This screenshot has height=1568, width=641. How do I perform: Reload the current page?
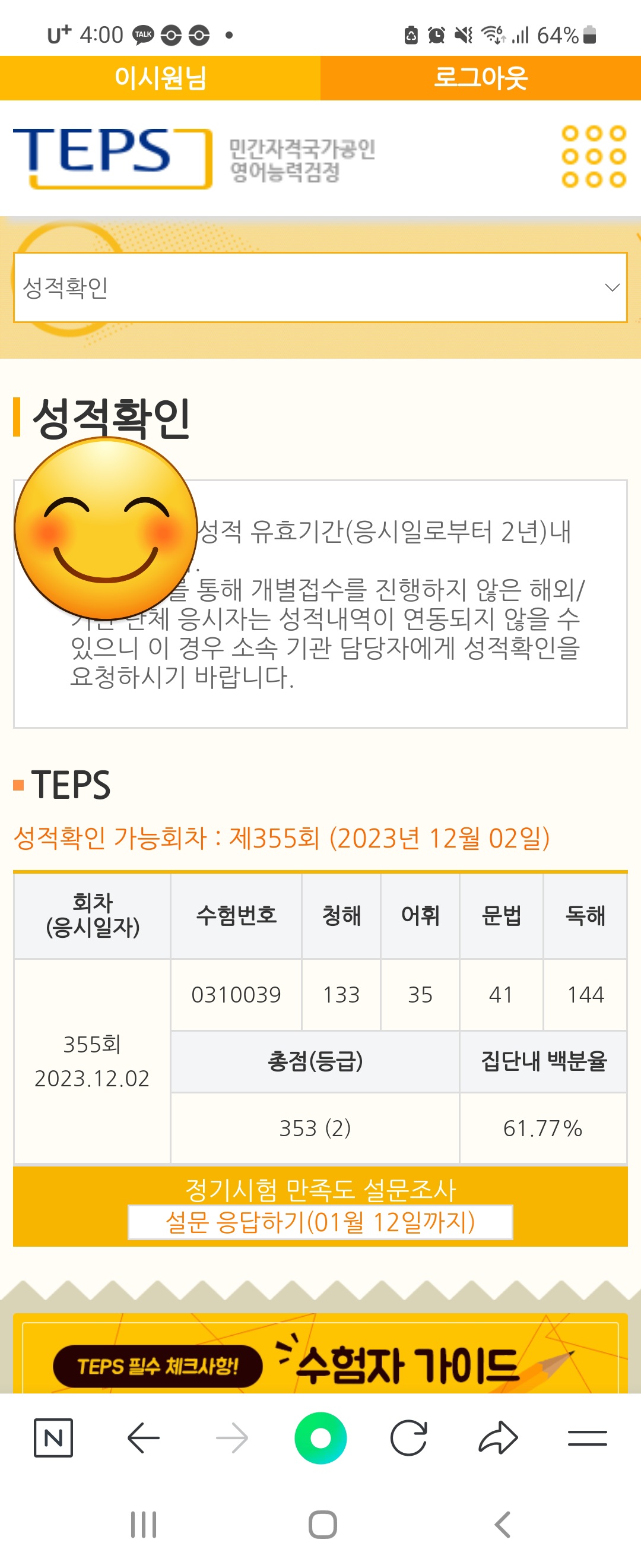(409, 1438)
